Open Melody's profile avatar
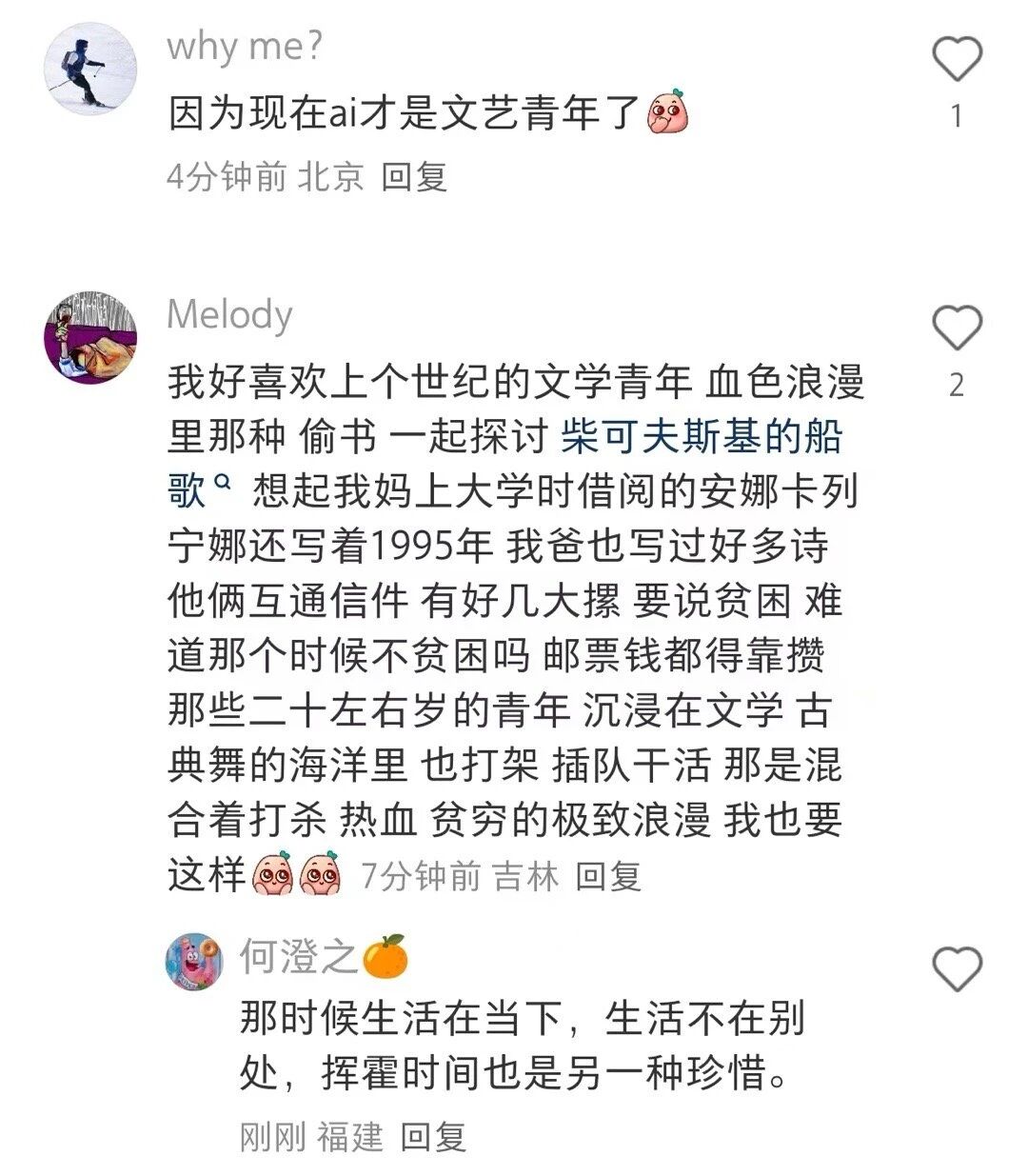 91,339
